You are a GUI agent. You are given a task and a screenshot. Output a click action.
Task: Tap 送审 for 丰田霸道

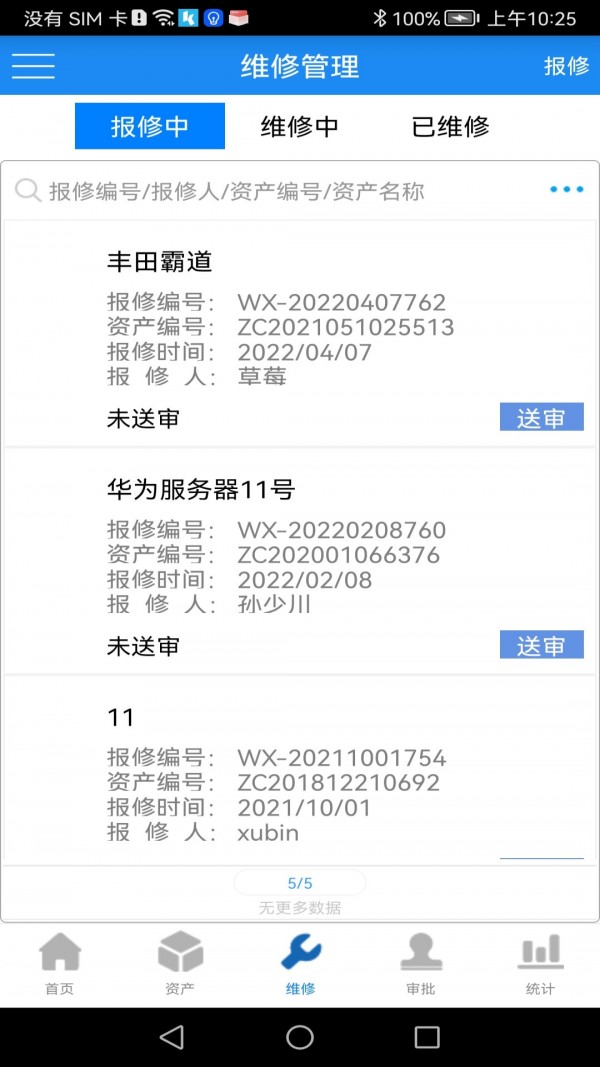click(x=541, y=418)
